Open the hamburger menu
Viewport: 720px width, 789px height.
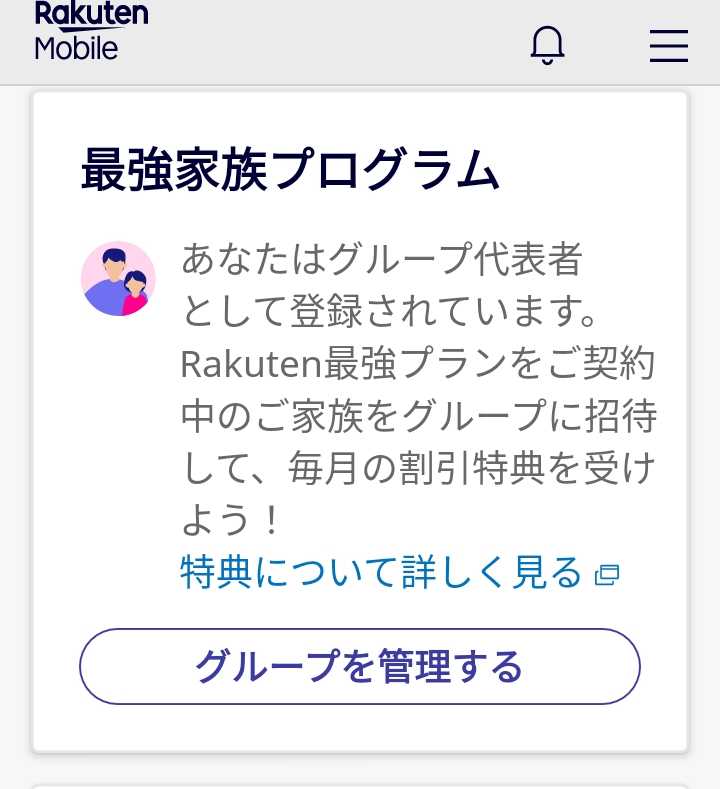(668, 46)
